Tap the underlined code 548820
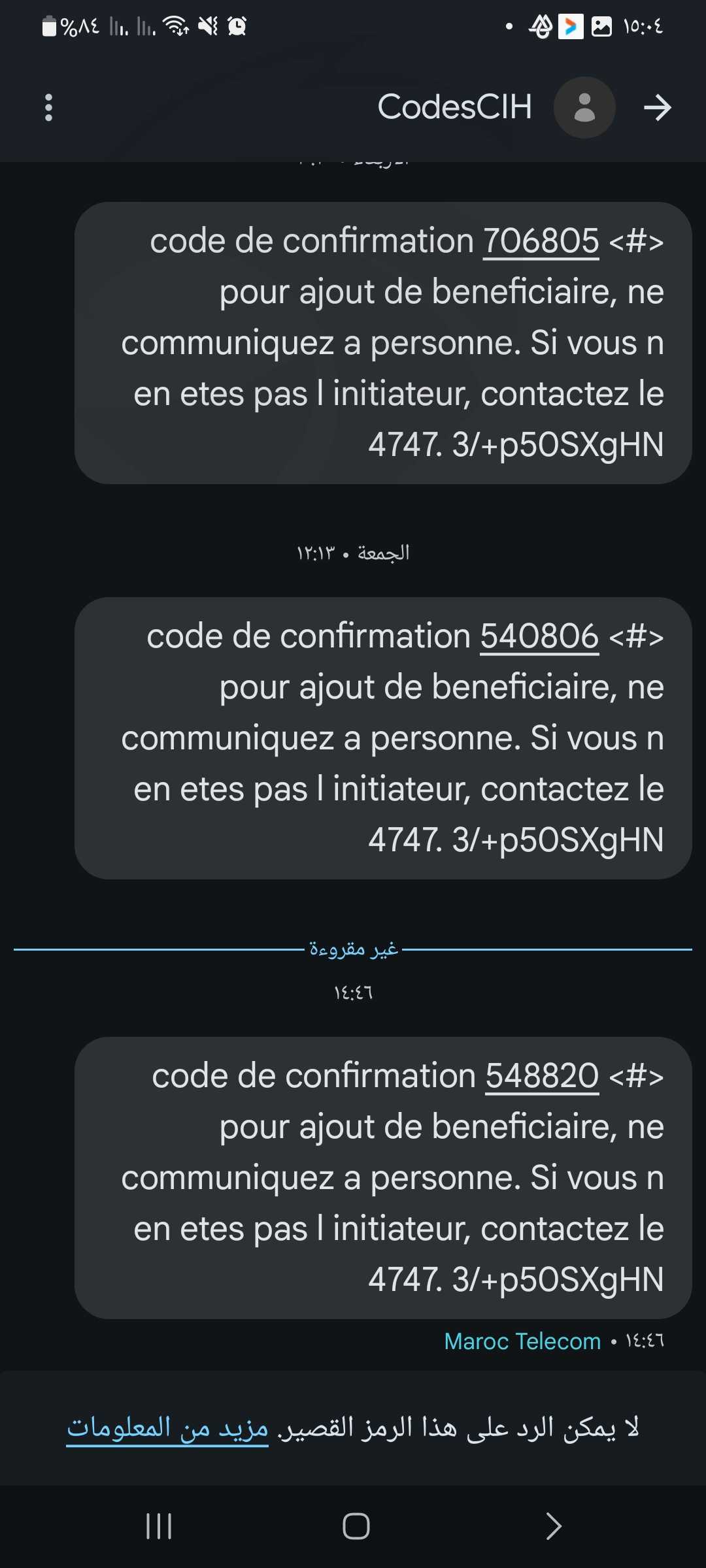706x1568 pixels. coord(542,1076)
